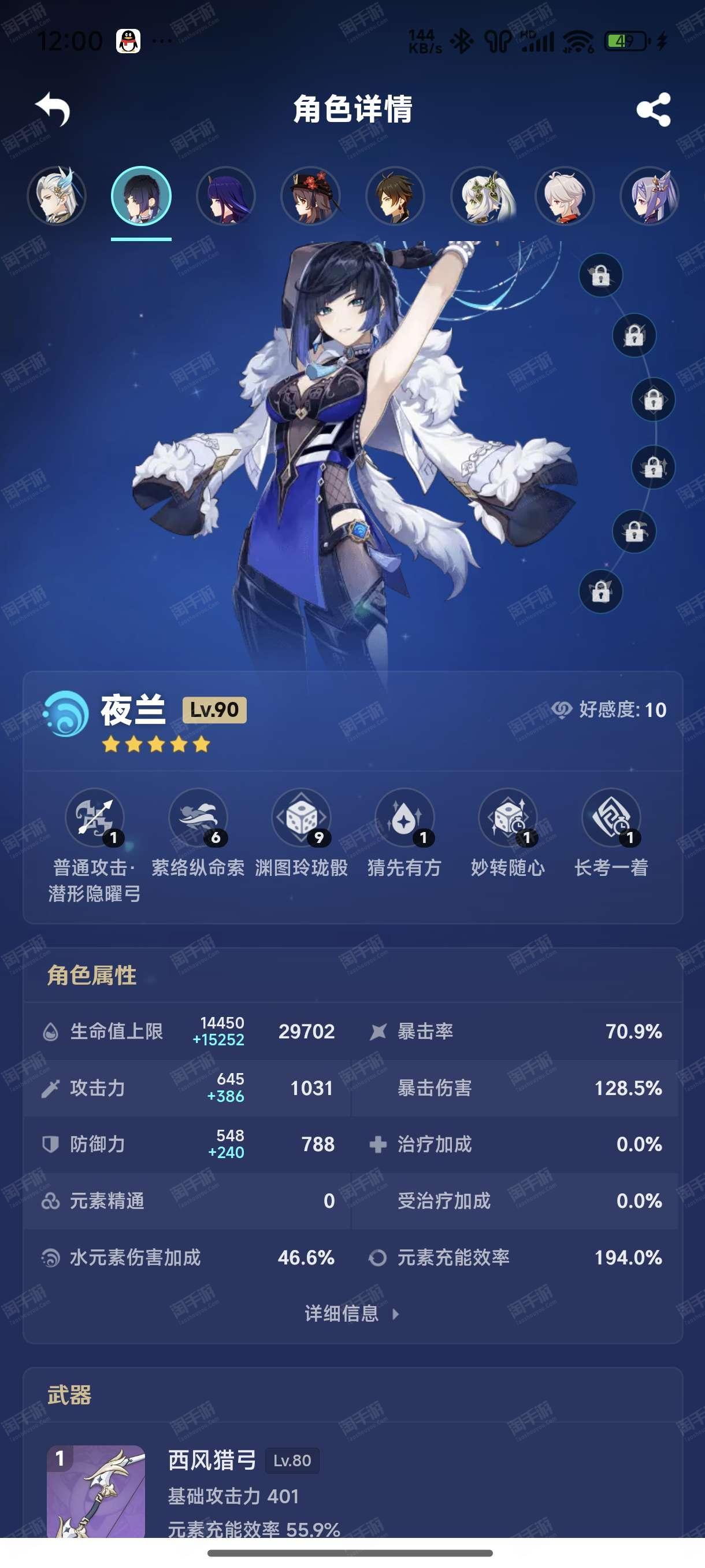Switch to the white-haired Neuvillette avatar
This screenshot has width=705, height=1568.
tap(57, 196)
